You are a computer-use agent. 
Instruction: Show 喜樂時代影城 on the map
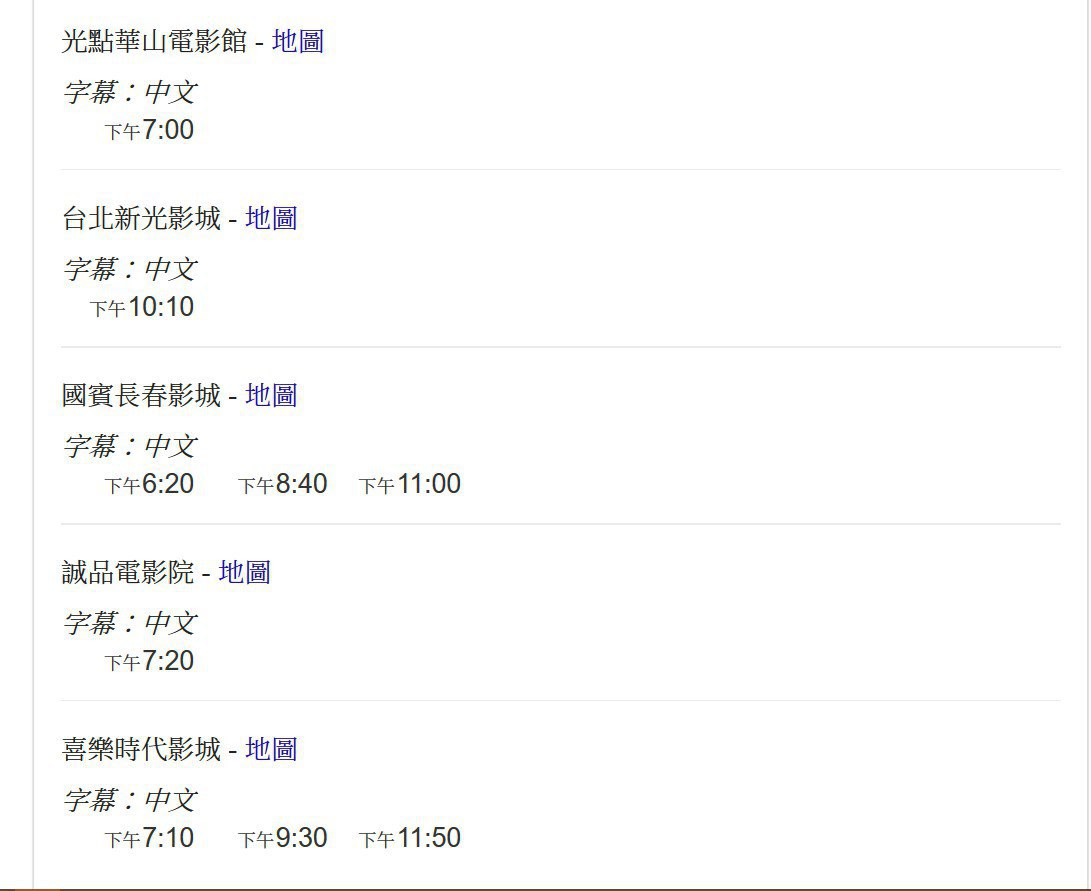(271, 749)
